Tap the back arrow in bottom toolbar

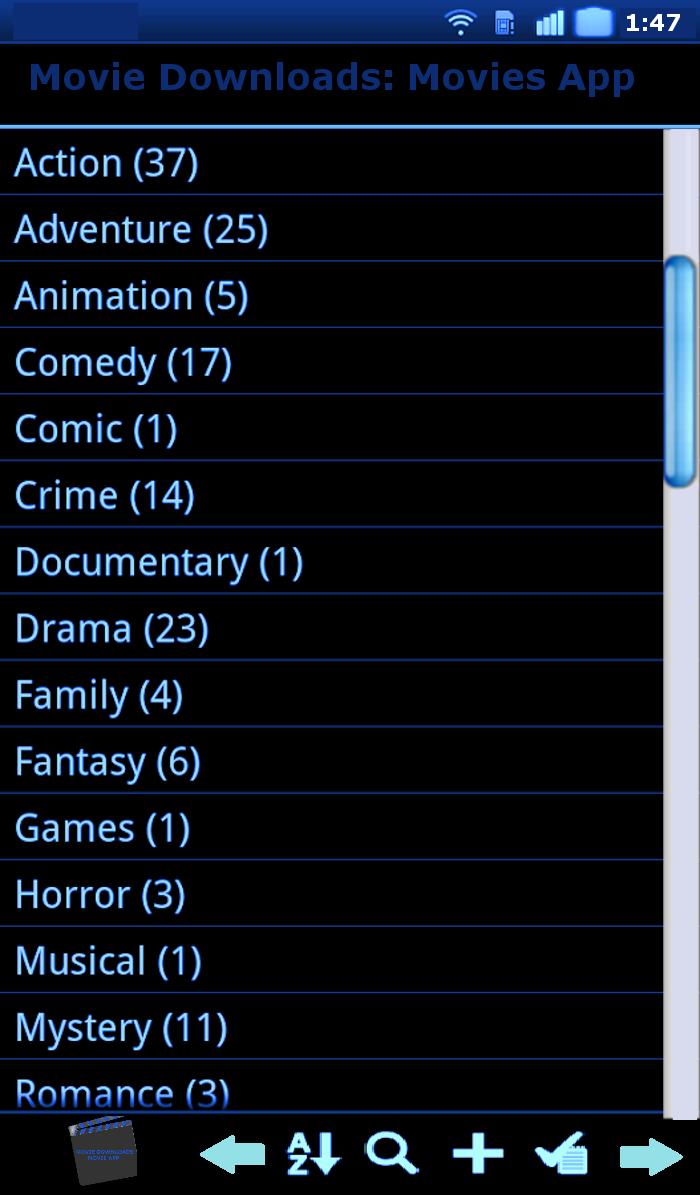233,1155
